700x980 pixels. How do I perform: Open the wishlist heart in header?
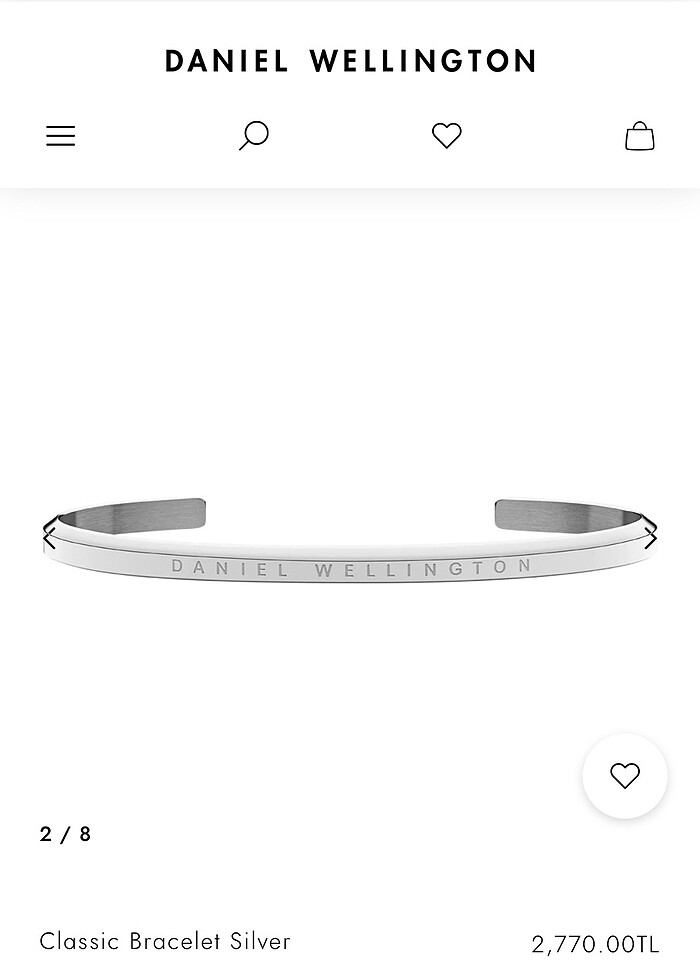pos(447,135)
